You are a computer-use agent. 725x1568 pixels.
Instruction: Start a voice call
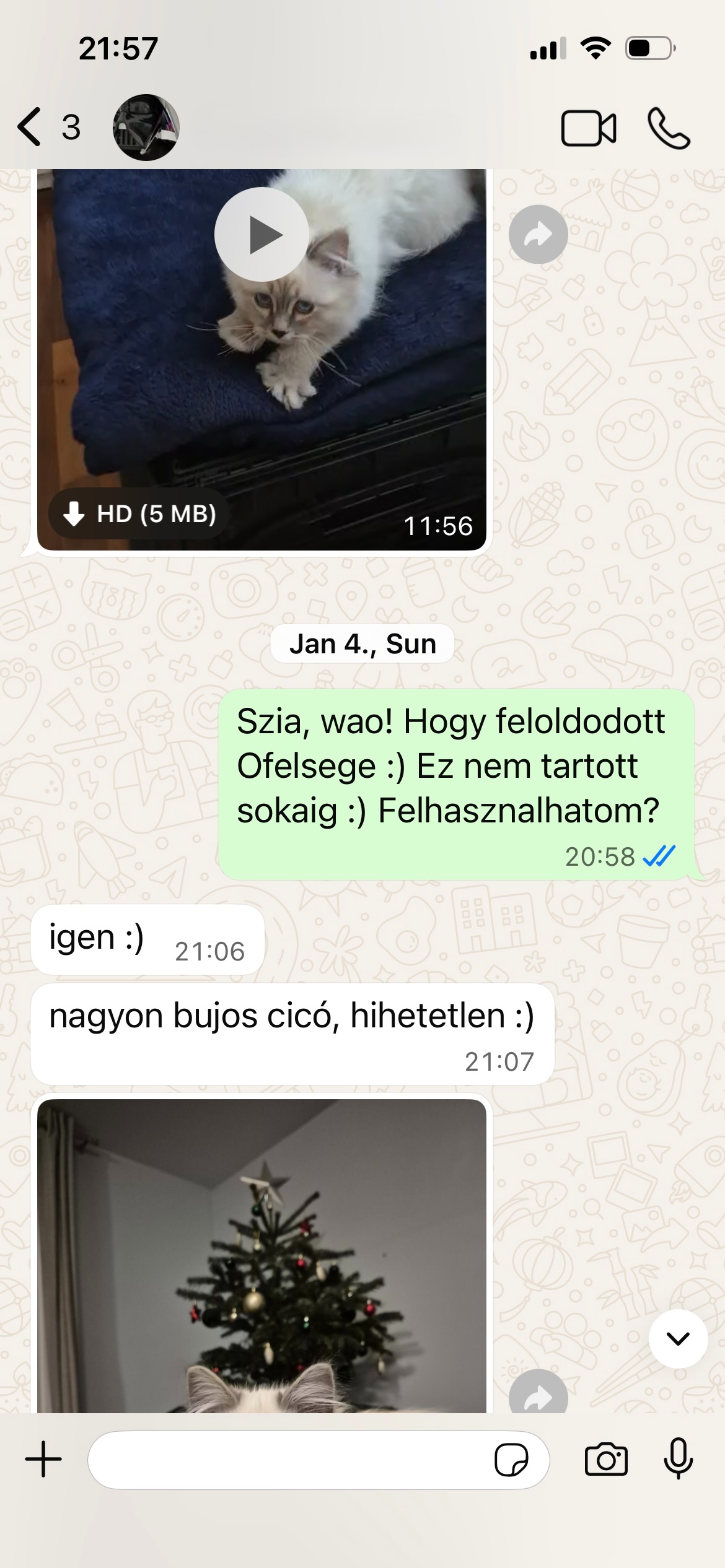click(669, 128)
